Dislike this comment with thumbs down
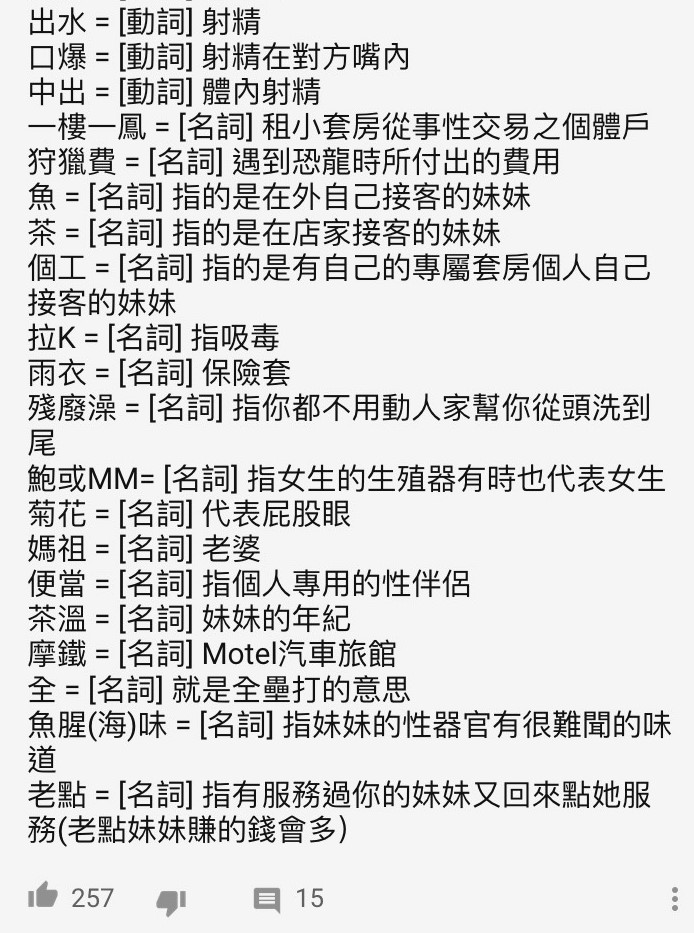This screenshot has height=933, width=694. (171, 901)
